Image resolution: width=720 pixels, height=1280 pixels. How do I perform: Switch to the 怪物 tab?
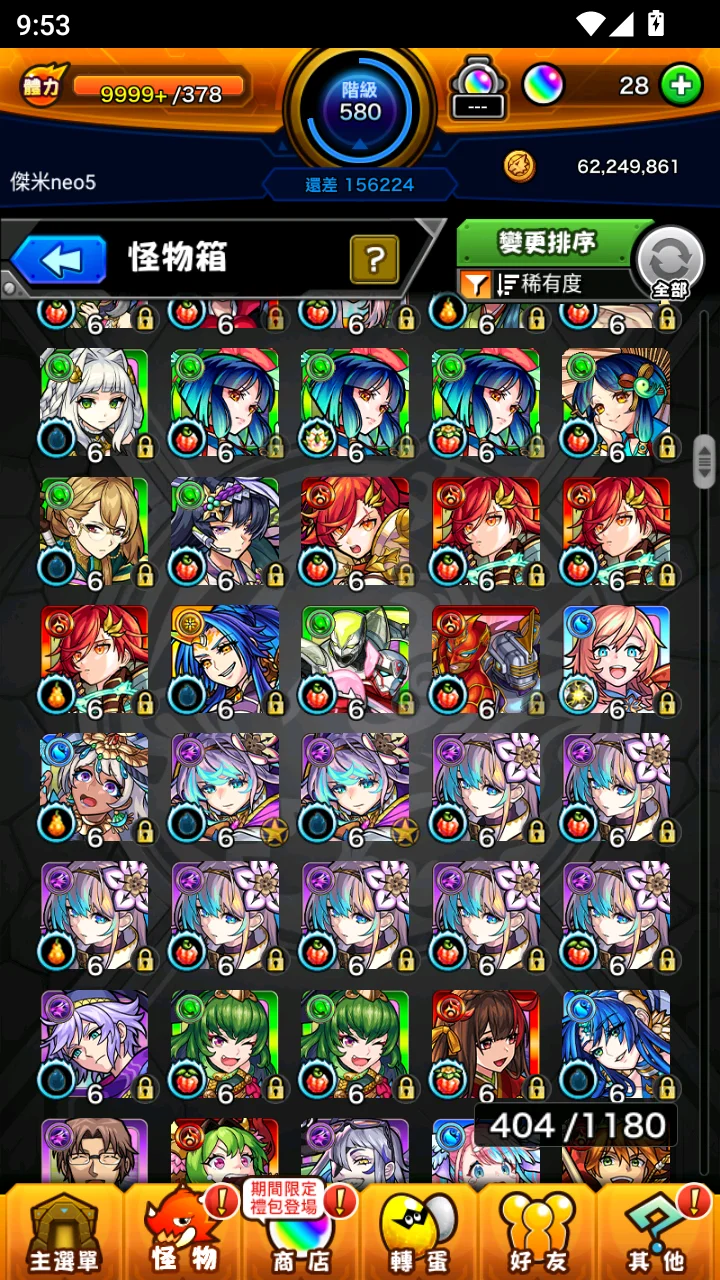coord(184,1233)
